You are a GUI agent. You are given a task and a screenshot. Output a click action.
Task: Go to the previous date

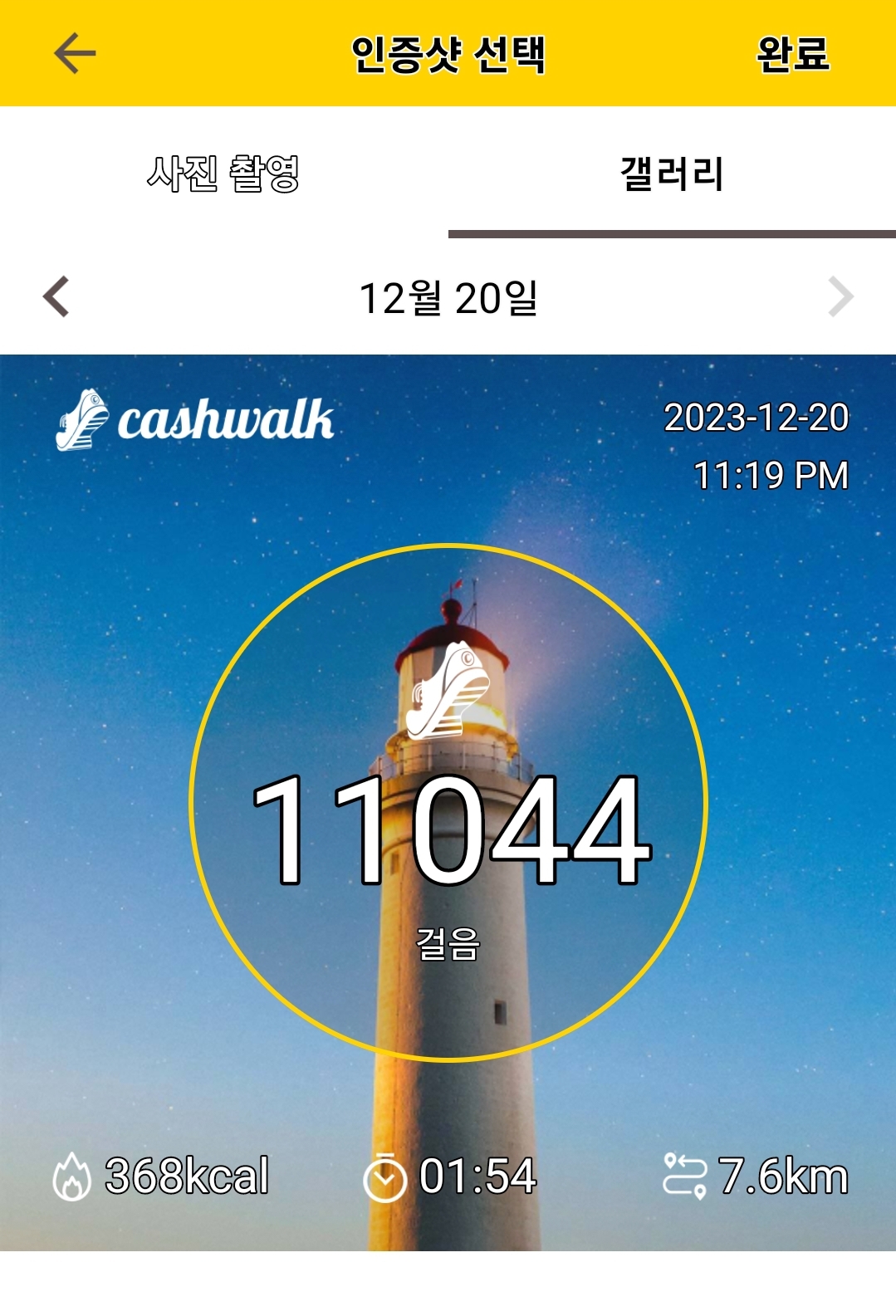pyautogui.click(x=56, y=297)
